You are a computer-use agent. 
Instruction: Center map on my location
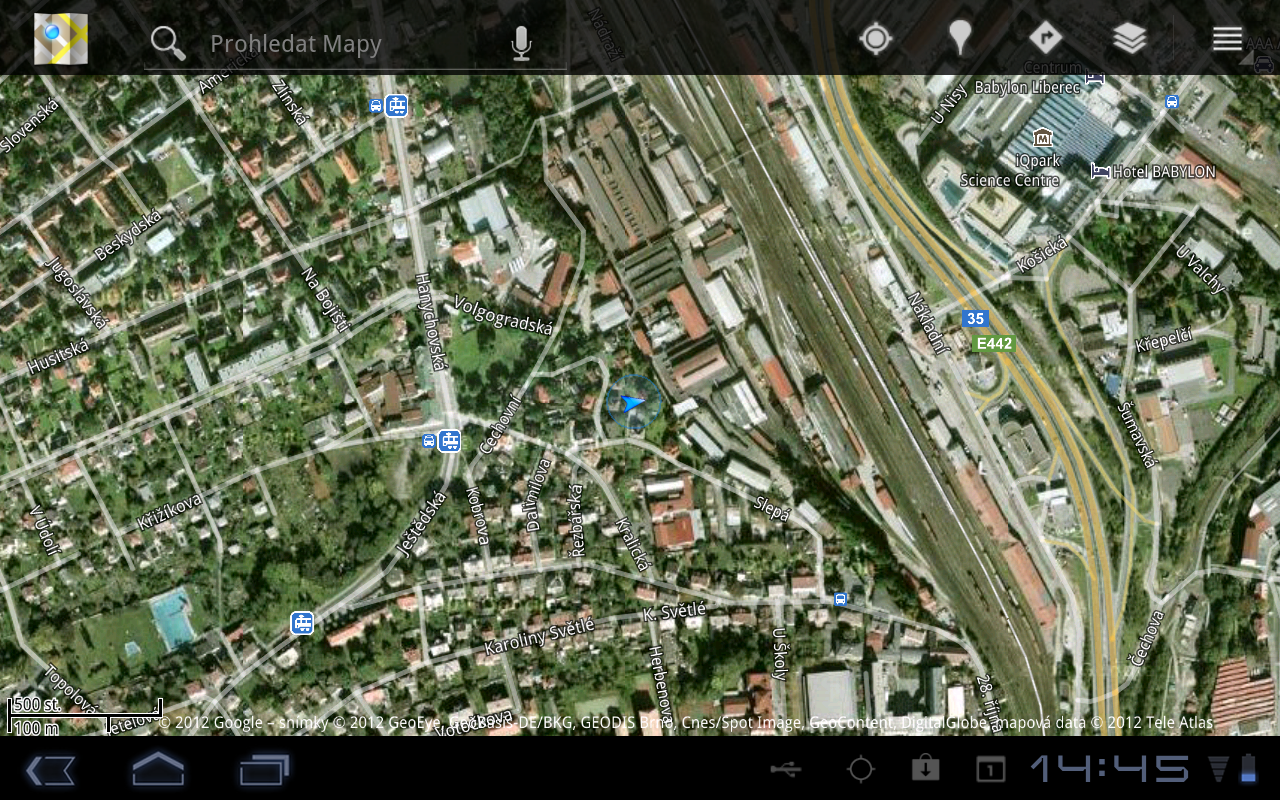(876, 39)
